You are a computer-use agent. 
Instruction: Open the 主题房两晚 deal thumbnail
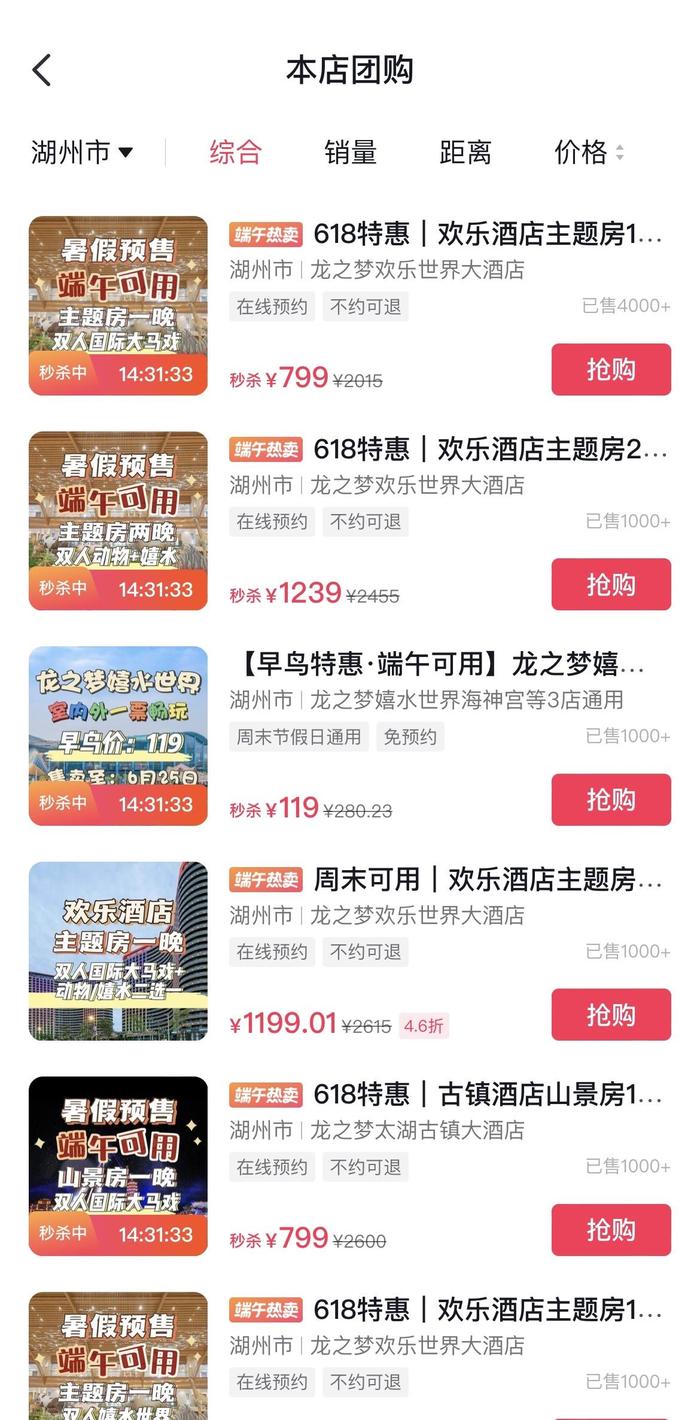[118, 520]
